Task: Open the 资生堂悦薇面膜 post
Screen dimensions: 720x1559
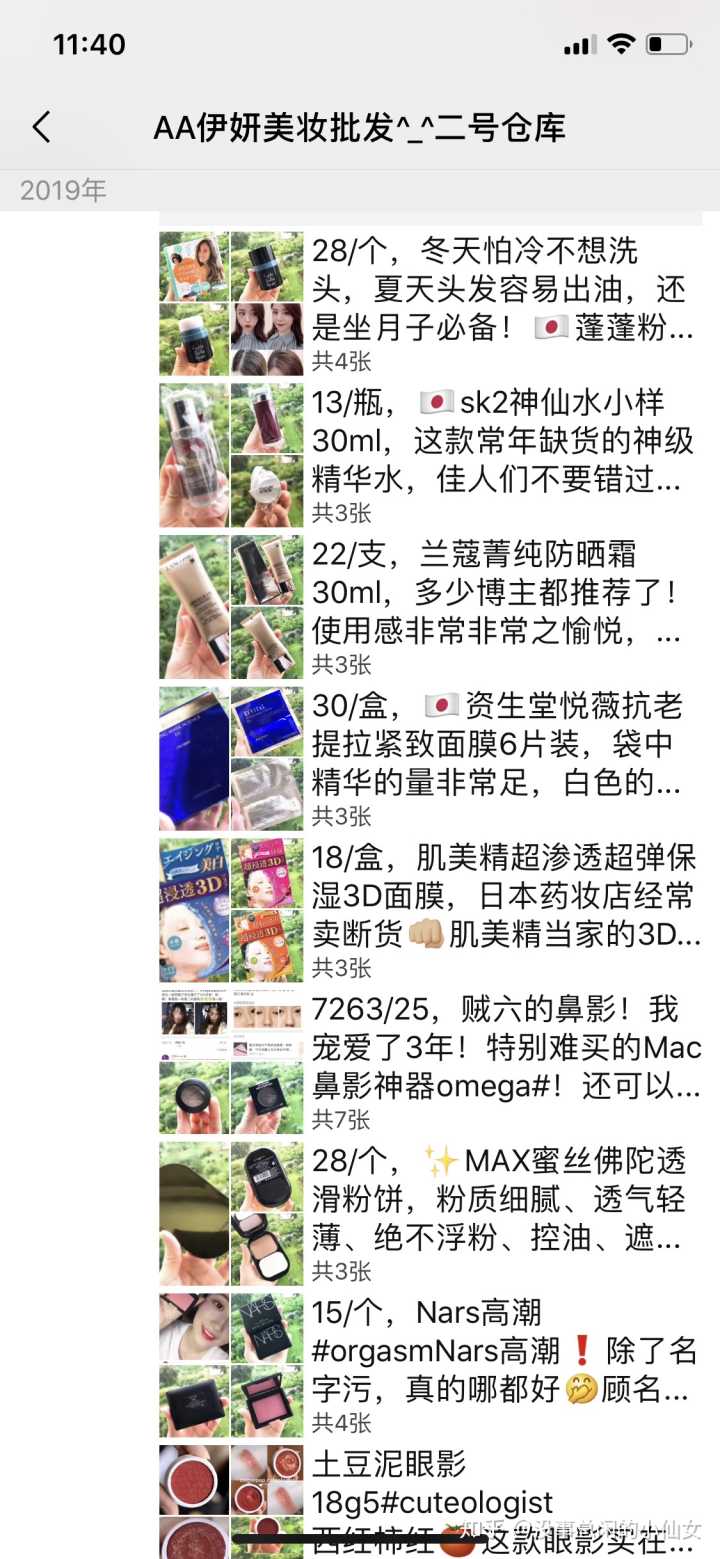Action: pos(500,745)
